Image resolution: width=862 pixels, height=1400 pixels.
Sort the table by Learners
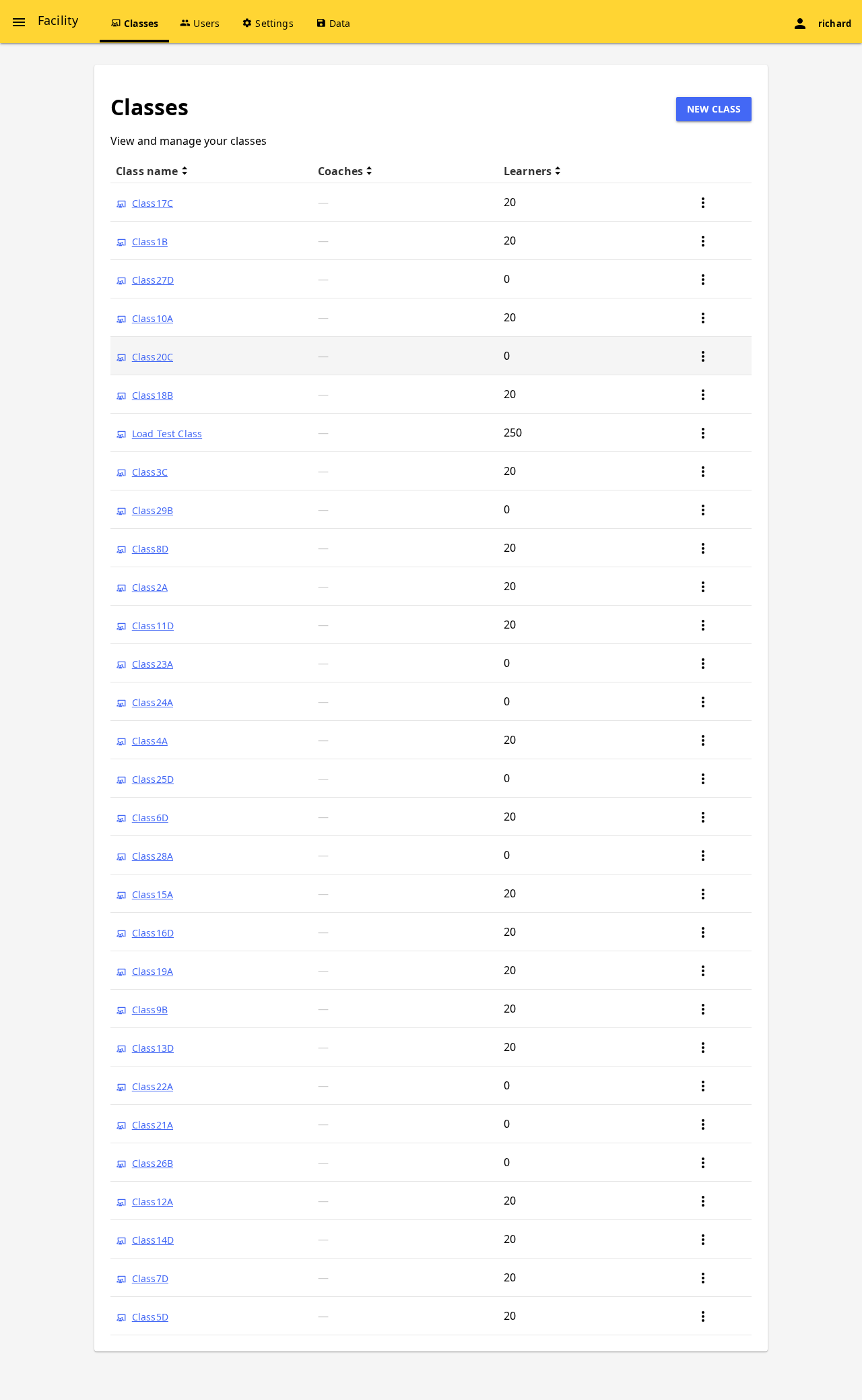532,171
